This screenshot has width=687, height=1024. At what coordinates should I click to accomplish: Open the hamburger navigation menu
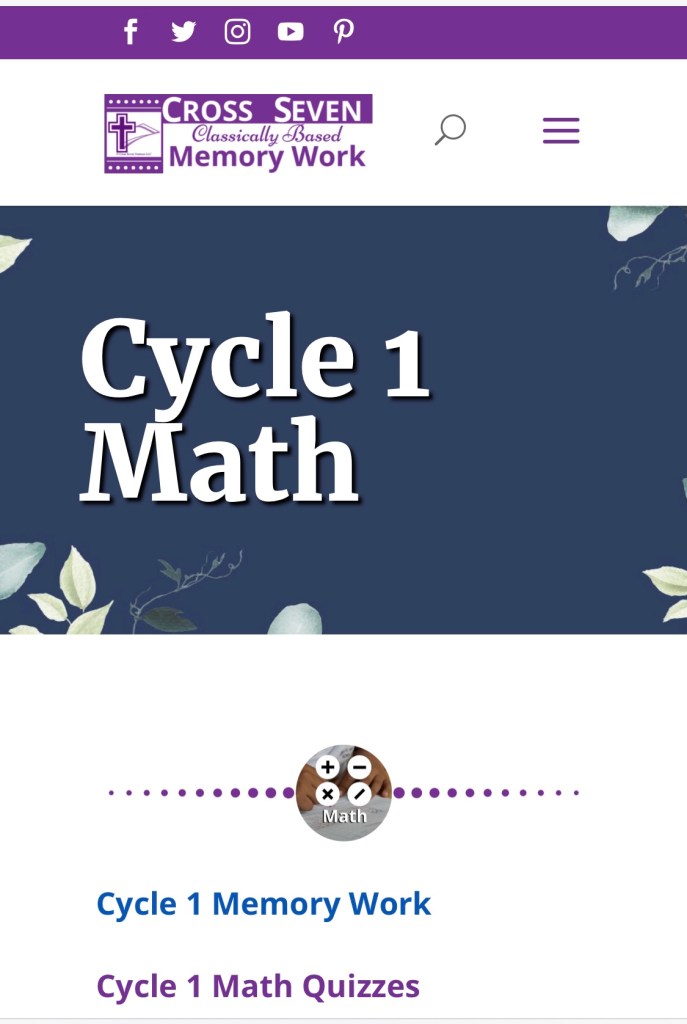point(561,131)
